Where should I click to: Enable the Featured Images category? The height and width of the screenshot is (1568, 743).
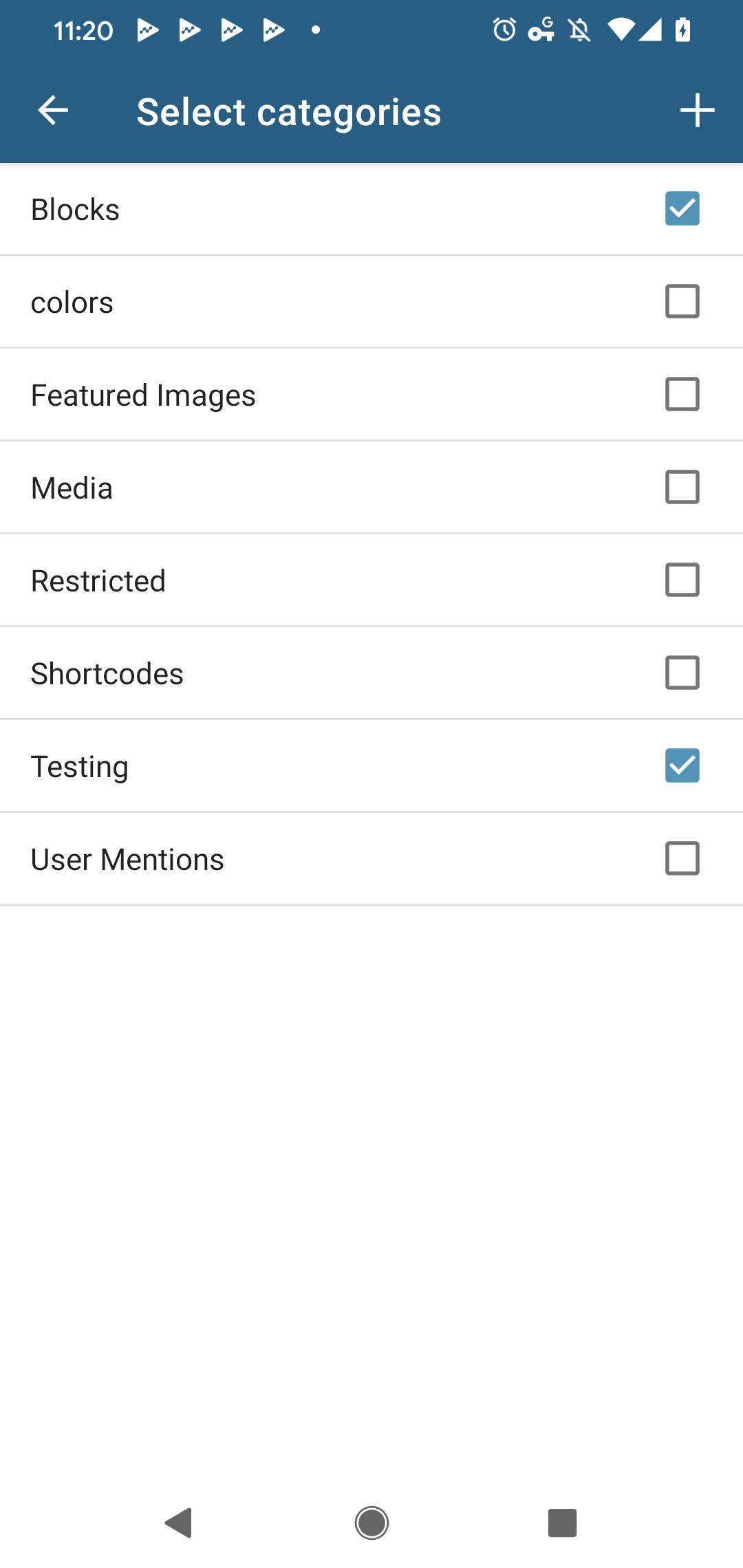[x=682, y=394]
